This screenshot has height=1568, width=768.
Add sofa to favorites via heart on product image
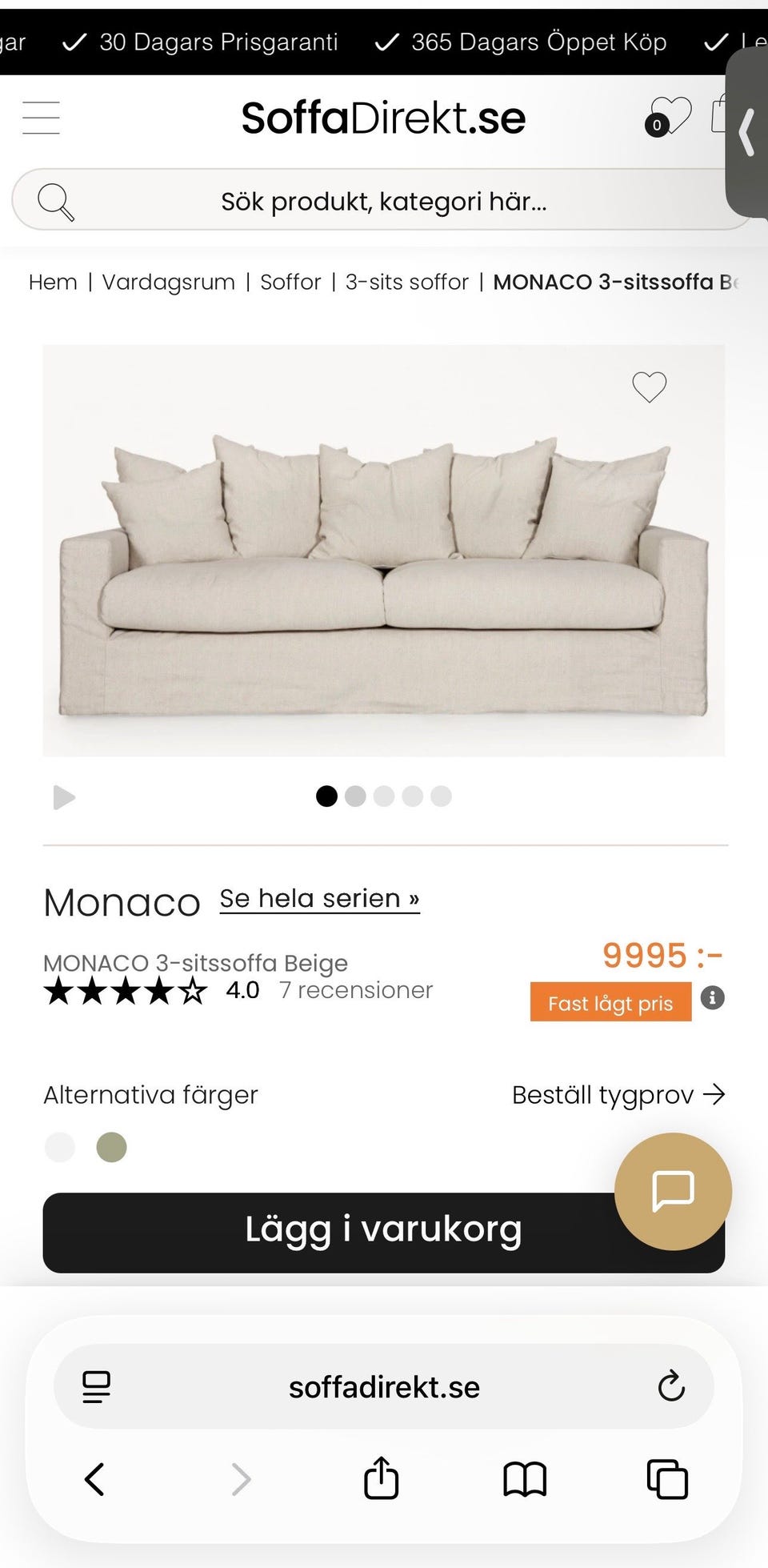650,386
